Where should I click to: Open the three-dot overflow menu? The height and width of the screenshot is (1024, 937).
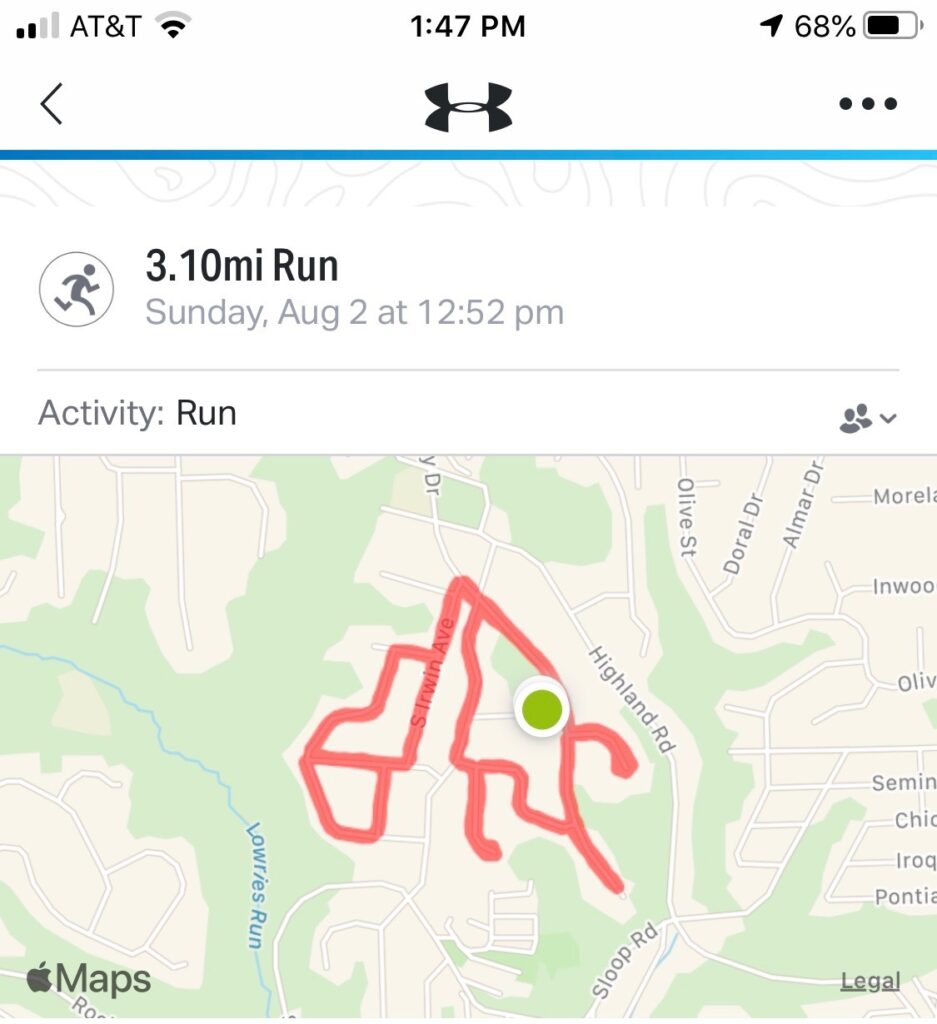click(868, 104)
